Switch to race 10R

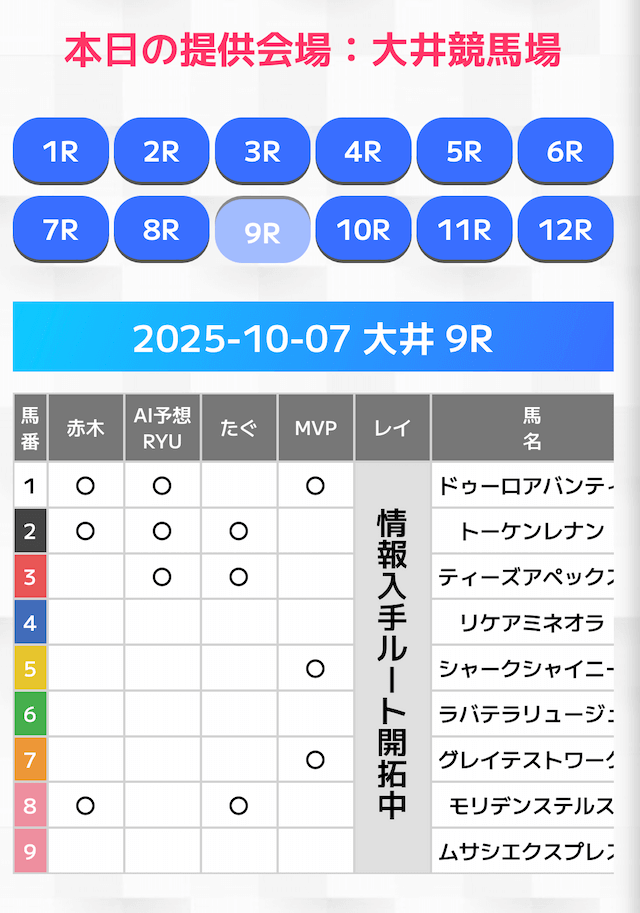363,230
